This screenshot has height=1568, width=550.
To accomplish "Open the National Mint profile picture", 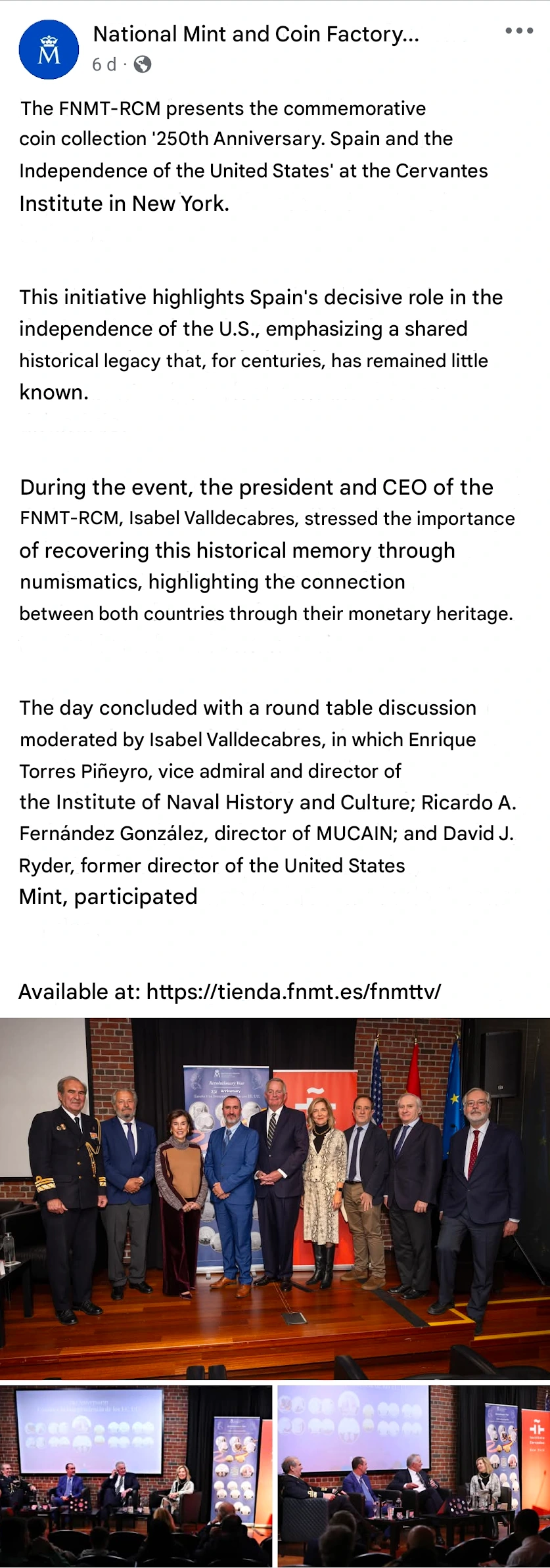I will pyautogui.click(x=49, y=49).
